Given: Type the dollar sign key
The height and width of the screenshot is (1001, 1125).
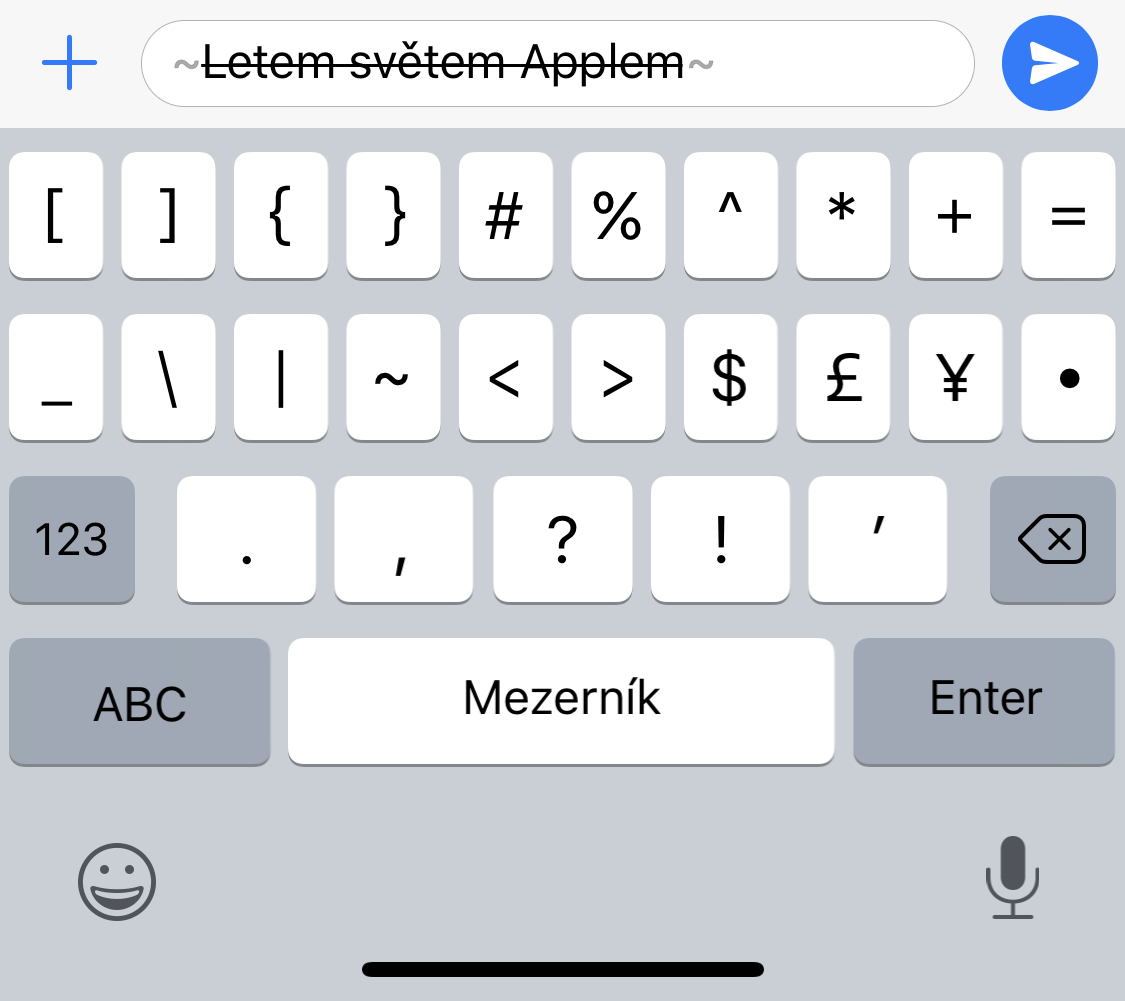Looking at the screenshot, I should (730, 378).
